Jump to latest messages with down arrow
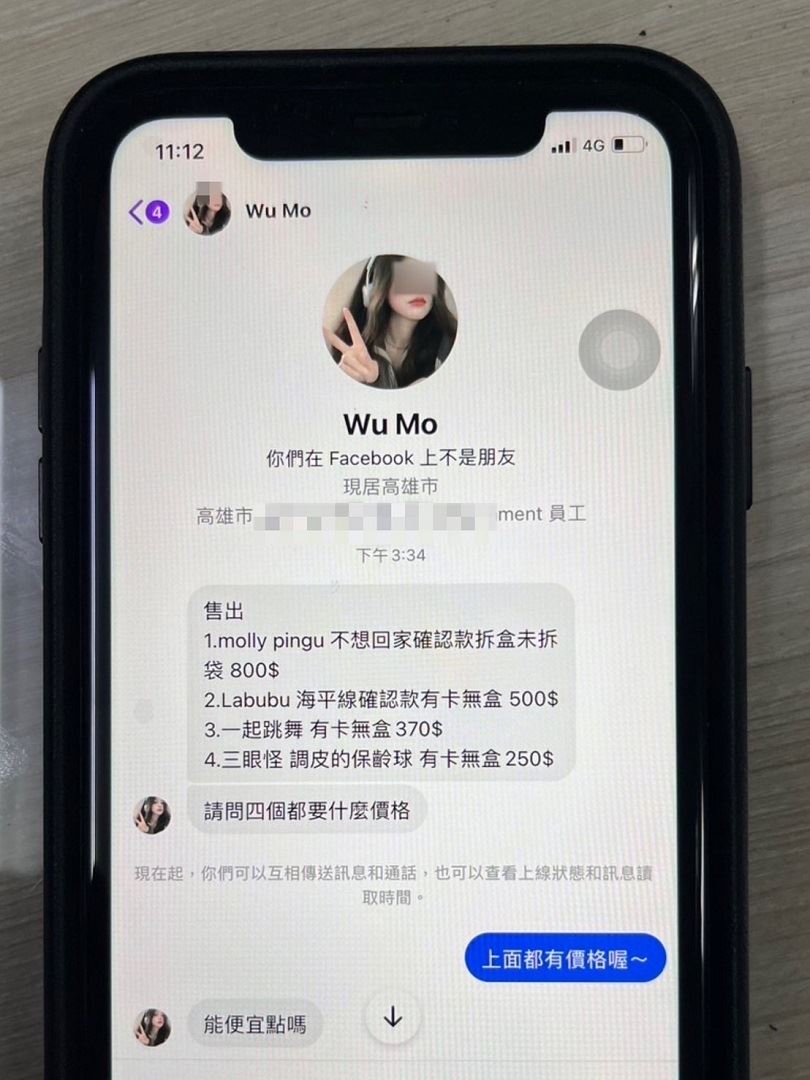810x1080 pixels. pyautogui.click(x=393, y=1019)
